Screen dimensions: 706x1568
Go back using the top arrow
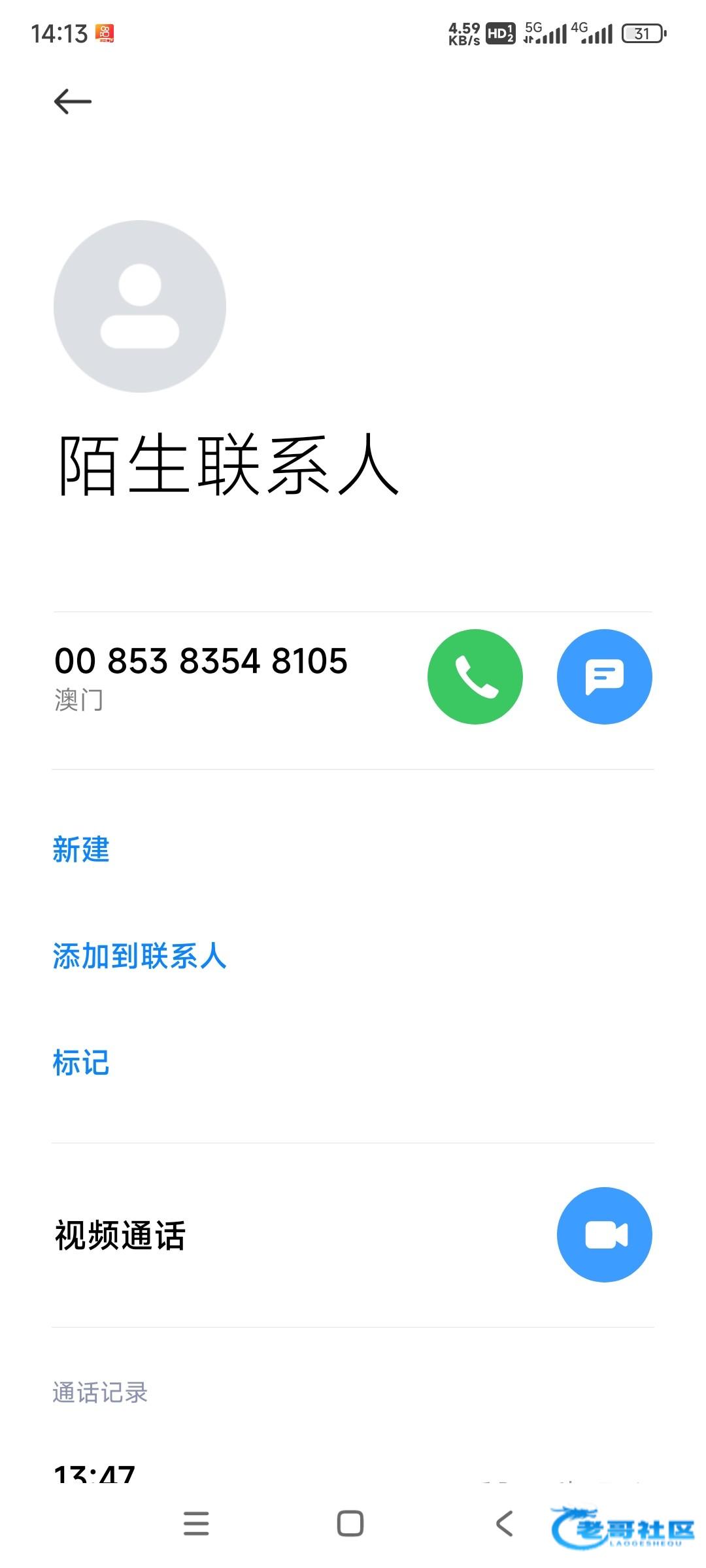tap(73, 101)
